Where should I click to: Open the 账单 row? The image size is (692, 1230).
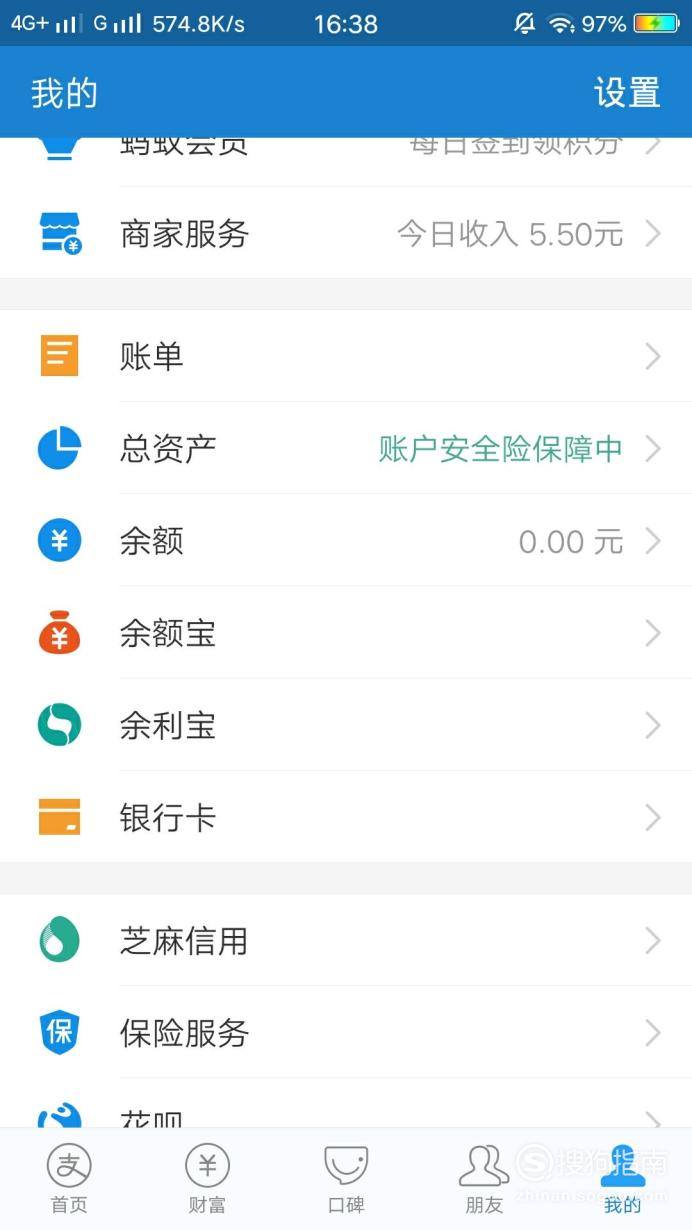[x=346, y=356]
